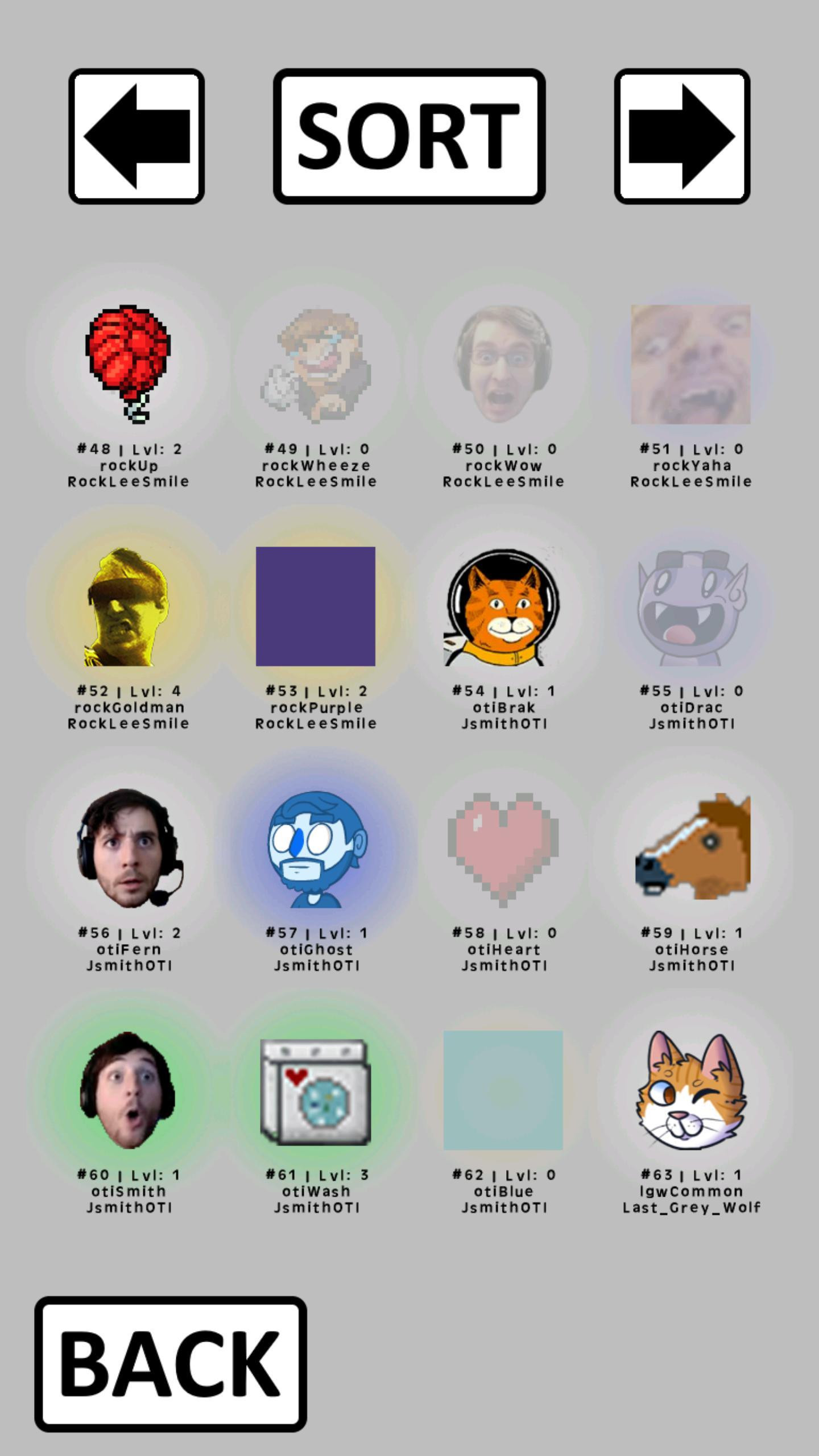Open the otiBlue emote #62
This screenshot has height=1456, width=819.
pyautogui.click(x=503, y=1090)
